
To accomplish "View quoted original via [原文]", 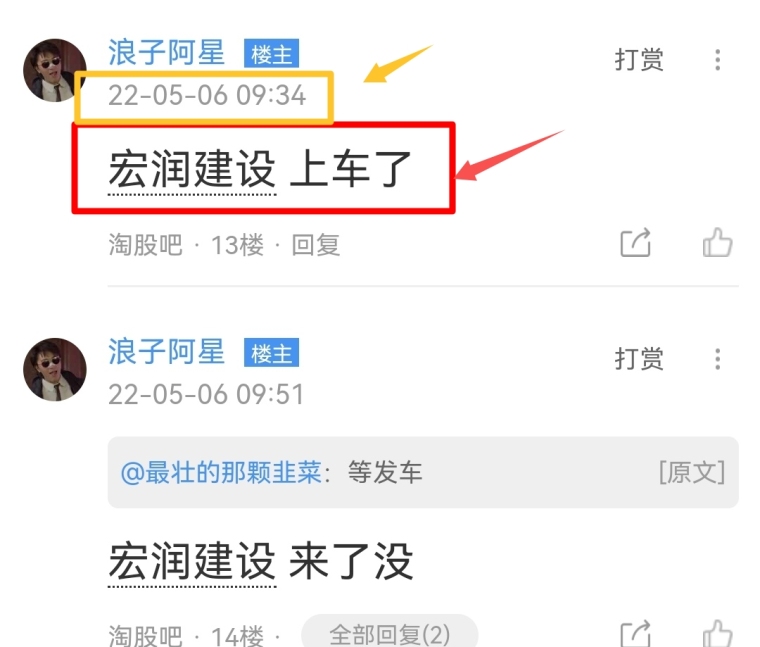I will 691,473.
